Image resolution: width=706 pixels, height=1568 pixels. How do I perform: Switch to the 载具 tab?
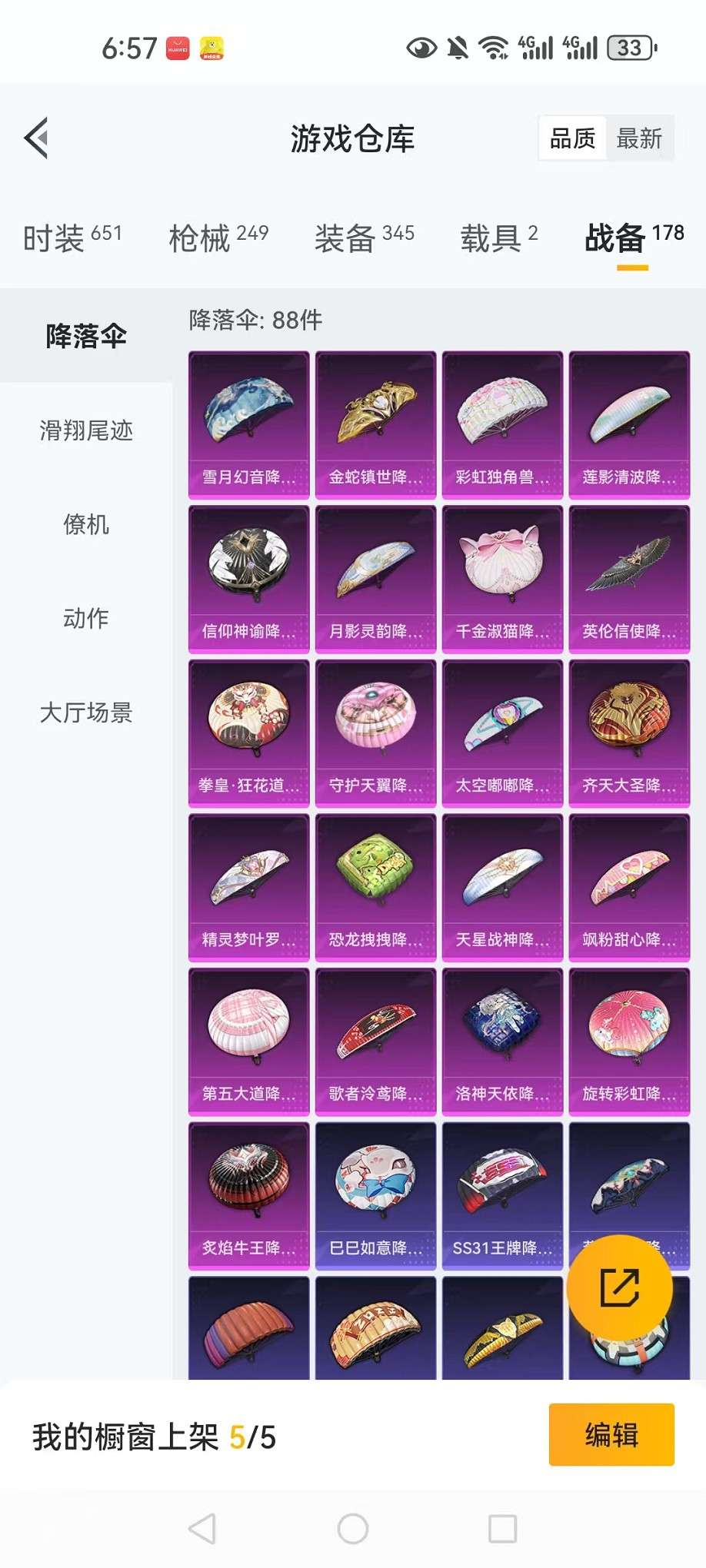(499, 238)
